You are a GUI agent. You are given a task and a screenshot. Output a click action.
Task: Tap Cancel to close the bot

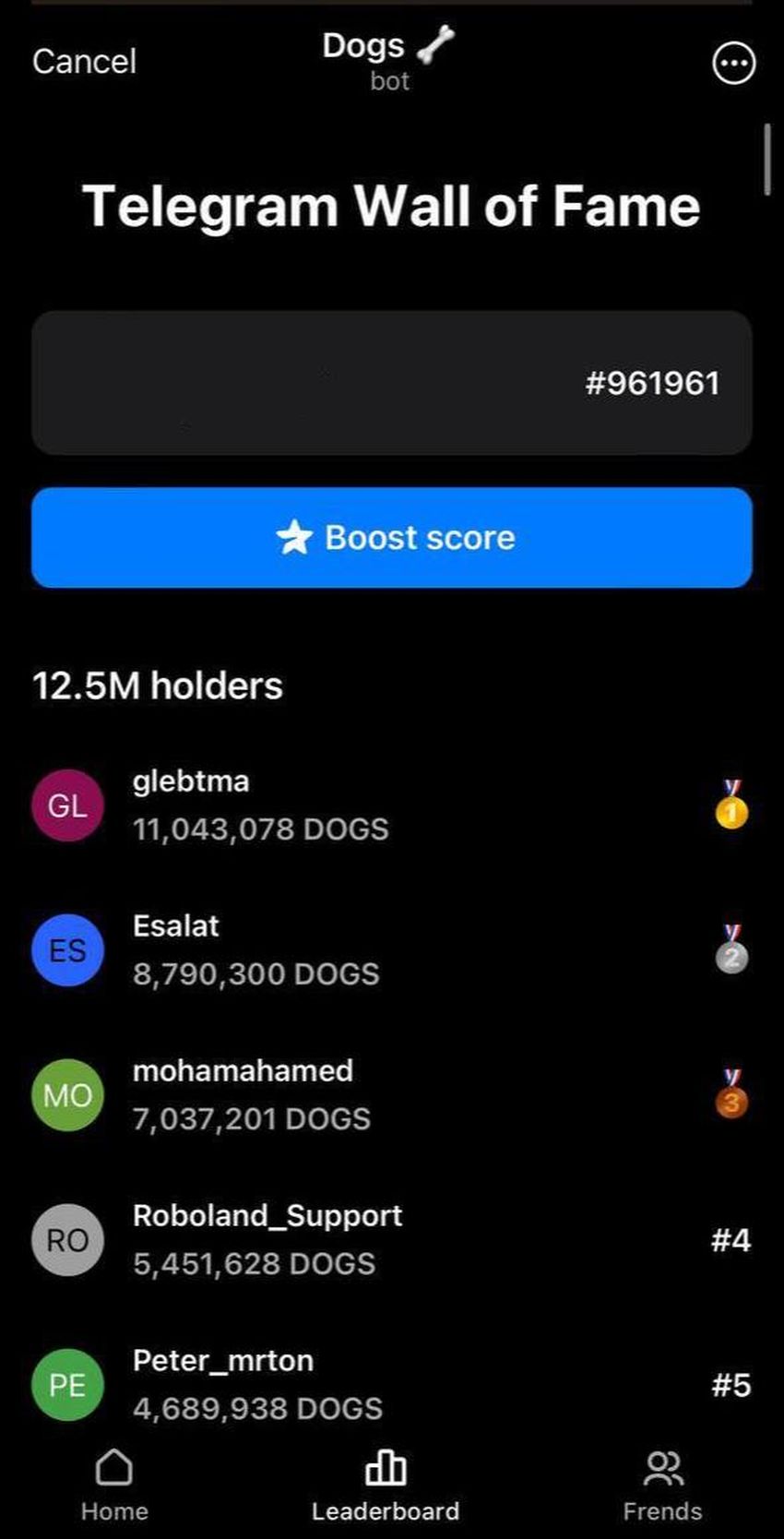click(84, 62)
